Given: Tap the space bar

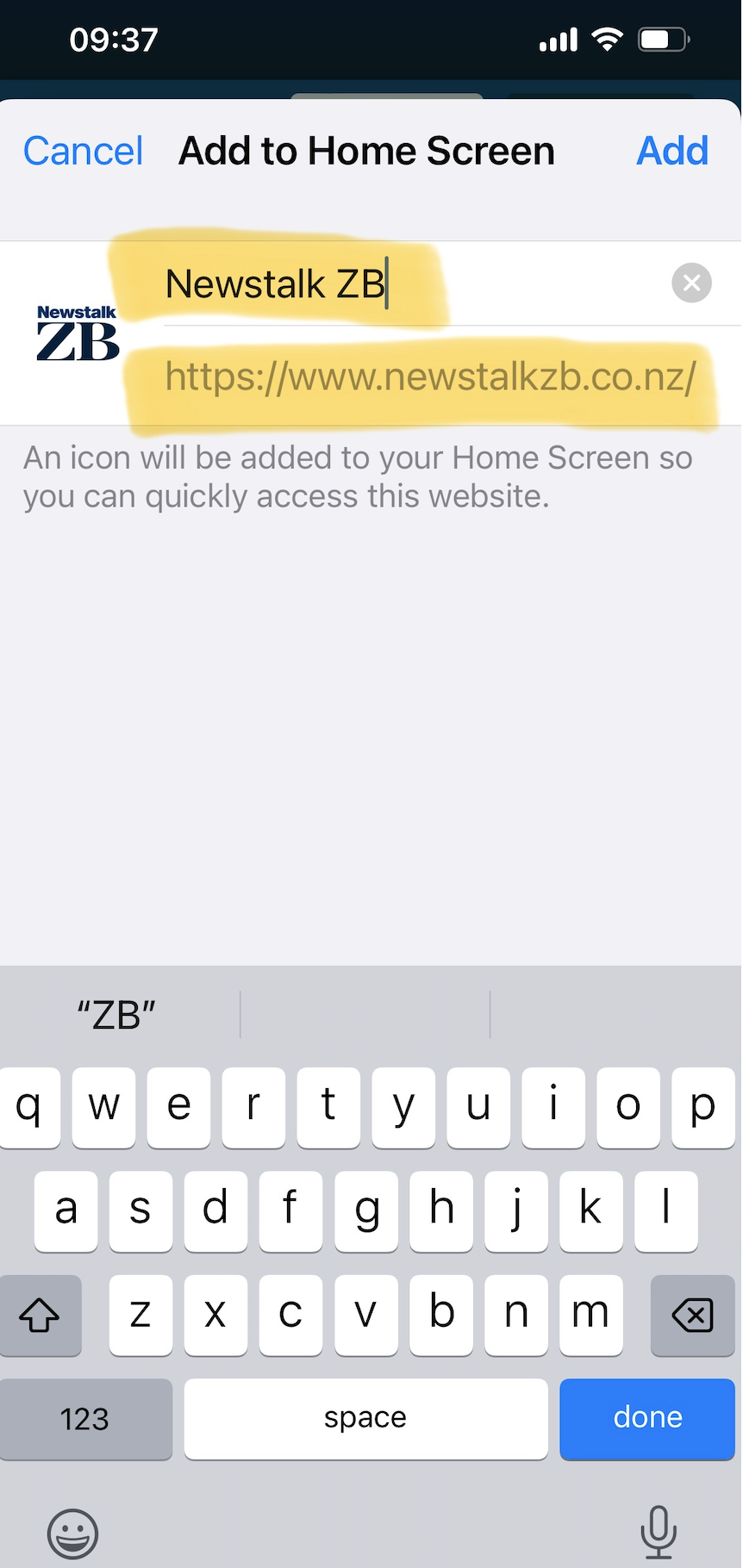Looking at the screenshot, I should pyautogui.click(x=365, y=1418).
